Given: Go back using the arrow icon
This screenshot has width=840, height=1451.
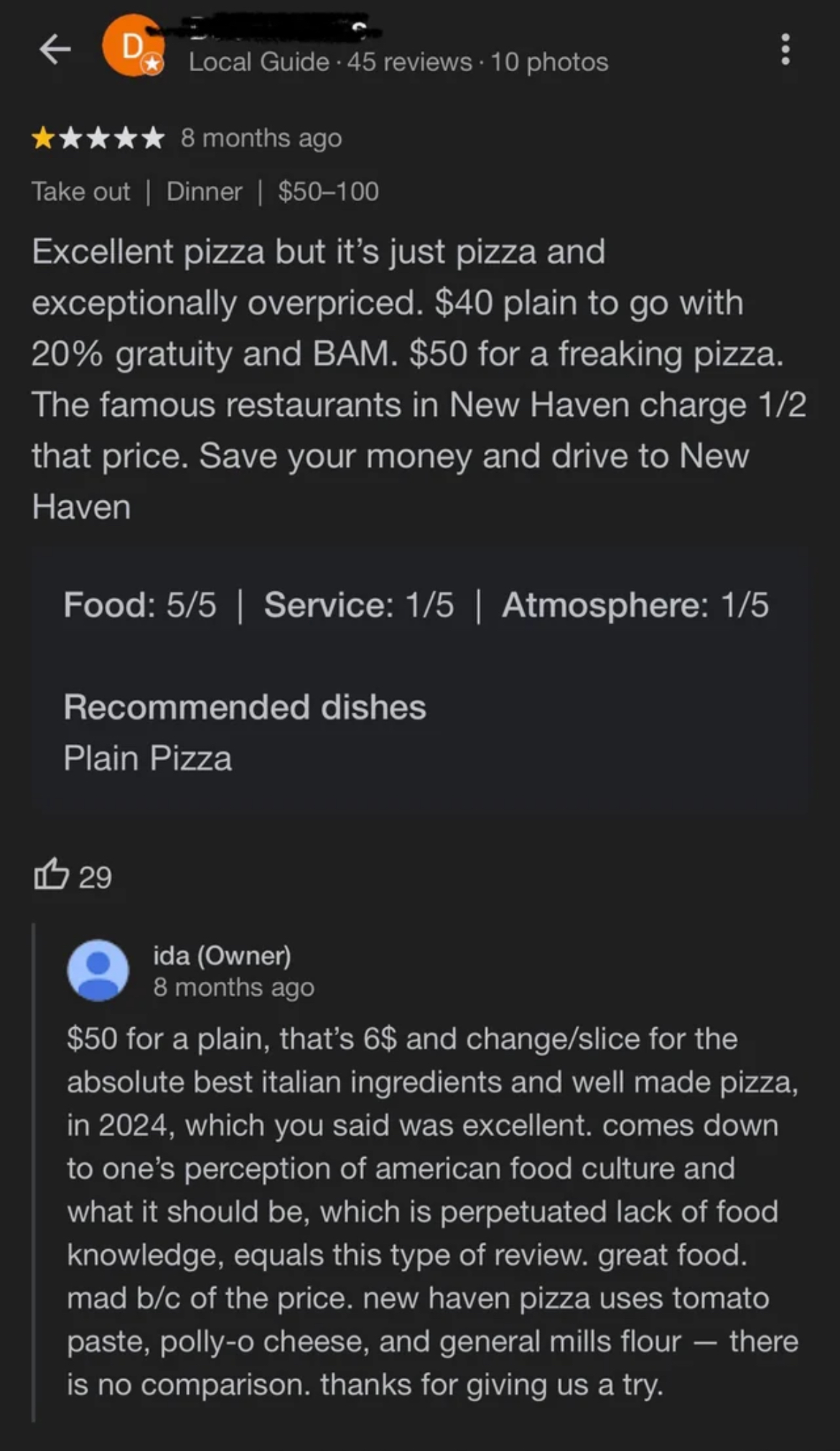Looking at the screenshot, I should click(x=55, y=50).
